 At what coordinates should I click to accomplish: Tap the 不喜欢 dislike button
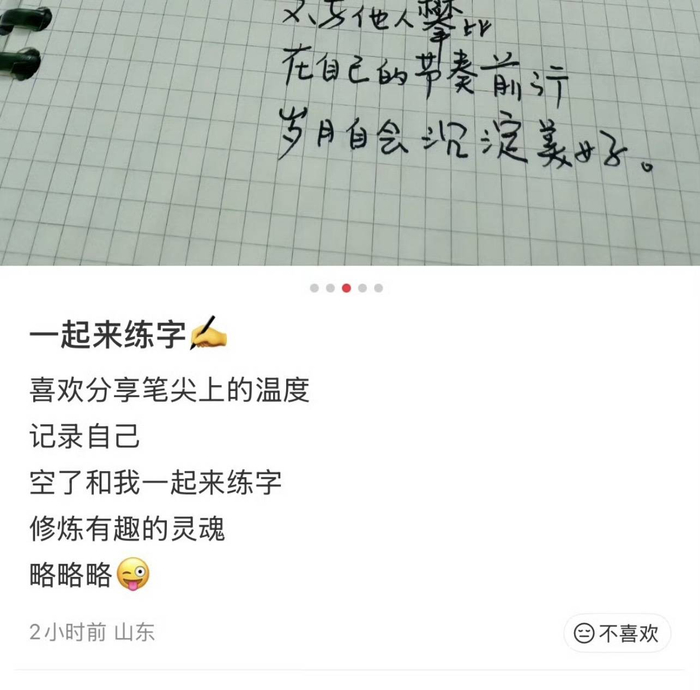pyautogui.click(x=617, y=633)
